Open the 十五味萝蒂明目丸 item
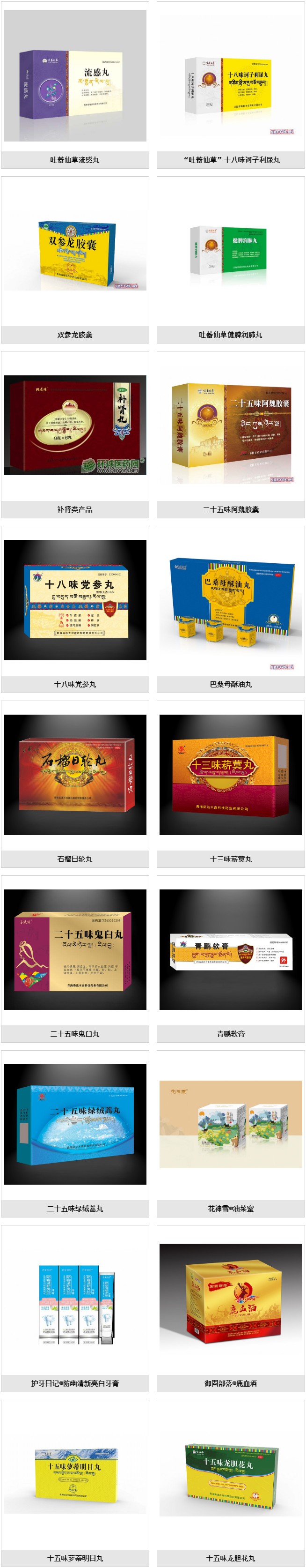The width and height of the screenshot is (306, 1568). (75, 1474)
